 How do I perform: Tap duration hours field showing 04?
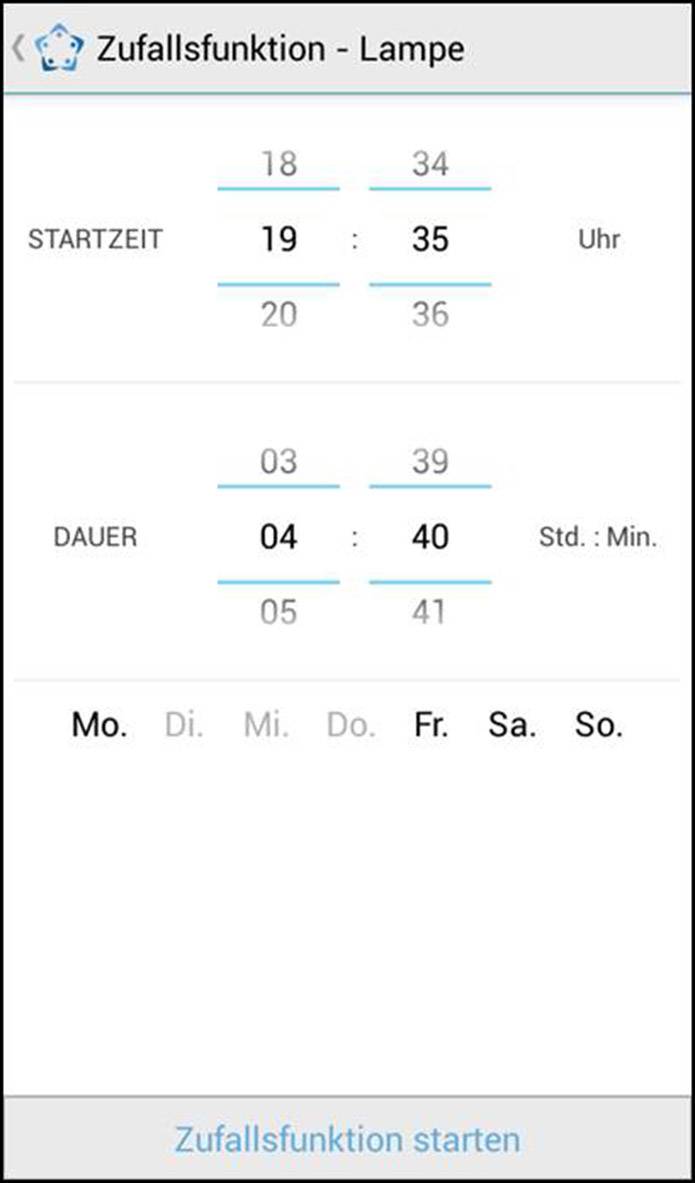[x=279, y=538]
